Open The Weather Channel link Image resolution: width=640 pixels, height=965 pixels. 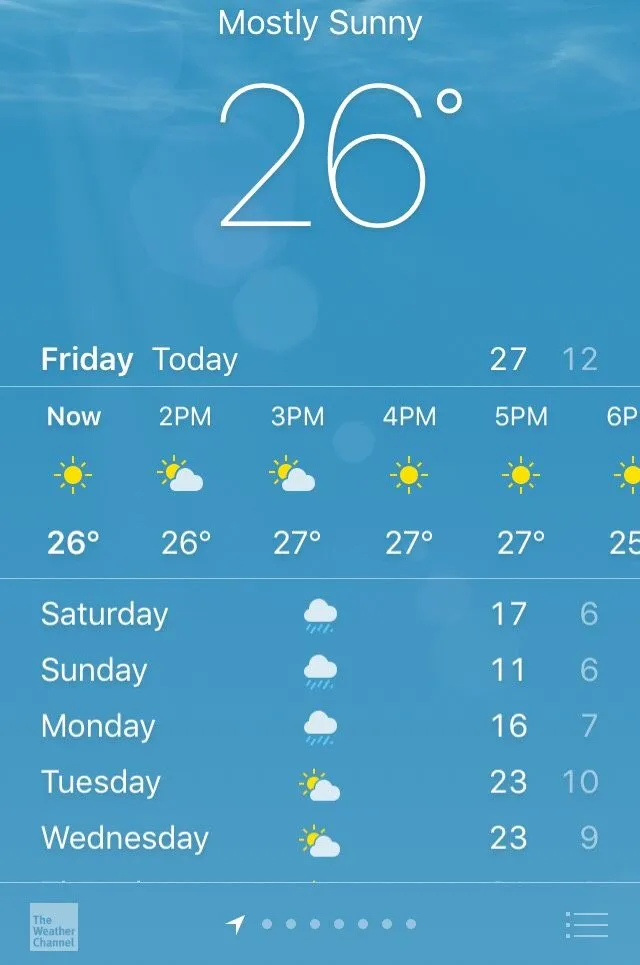point(53,926)
